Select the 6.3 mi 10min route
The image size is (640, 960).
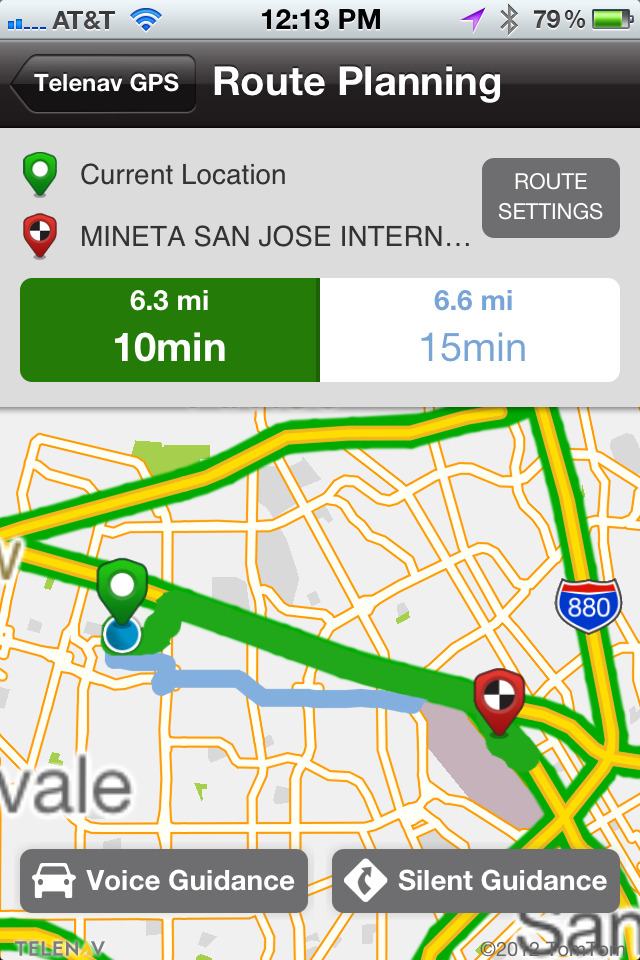(x=169, y=330)
